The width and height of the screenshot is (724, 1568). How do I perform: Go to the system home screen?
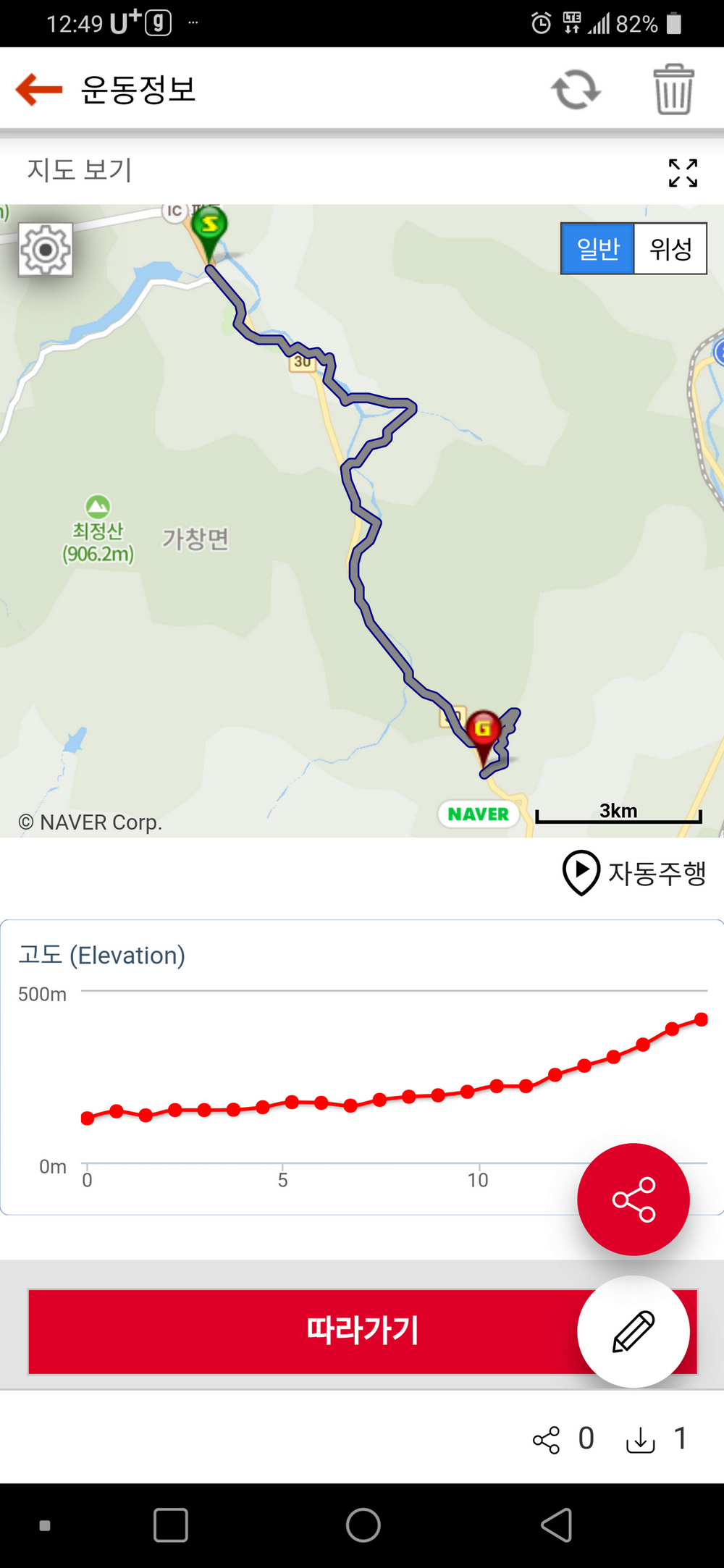click(363, 1525)
